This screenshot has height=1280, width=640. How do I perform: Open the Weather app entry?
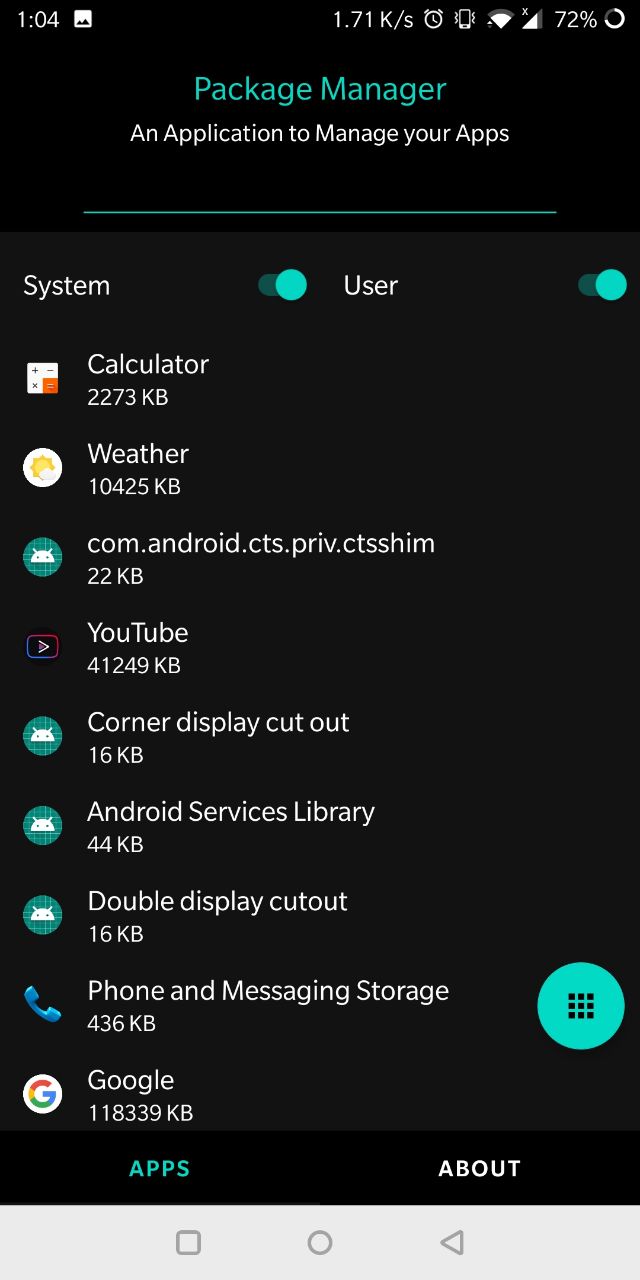320,468
